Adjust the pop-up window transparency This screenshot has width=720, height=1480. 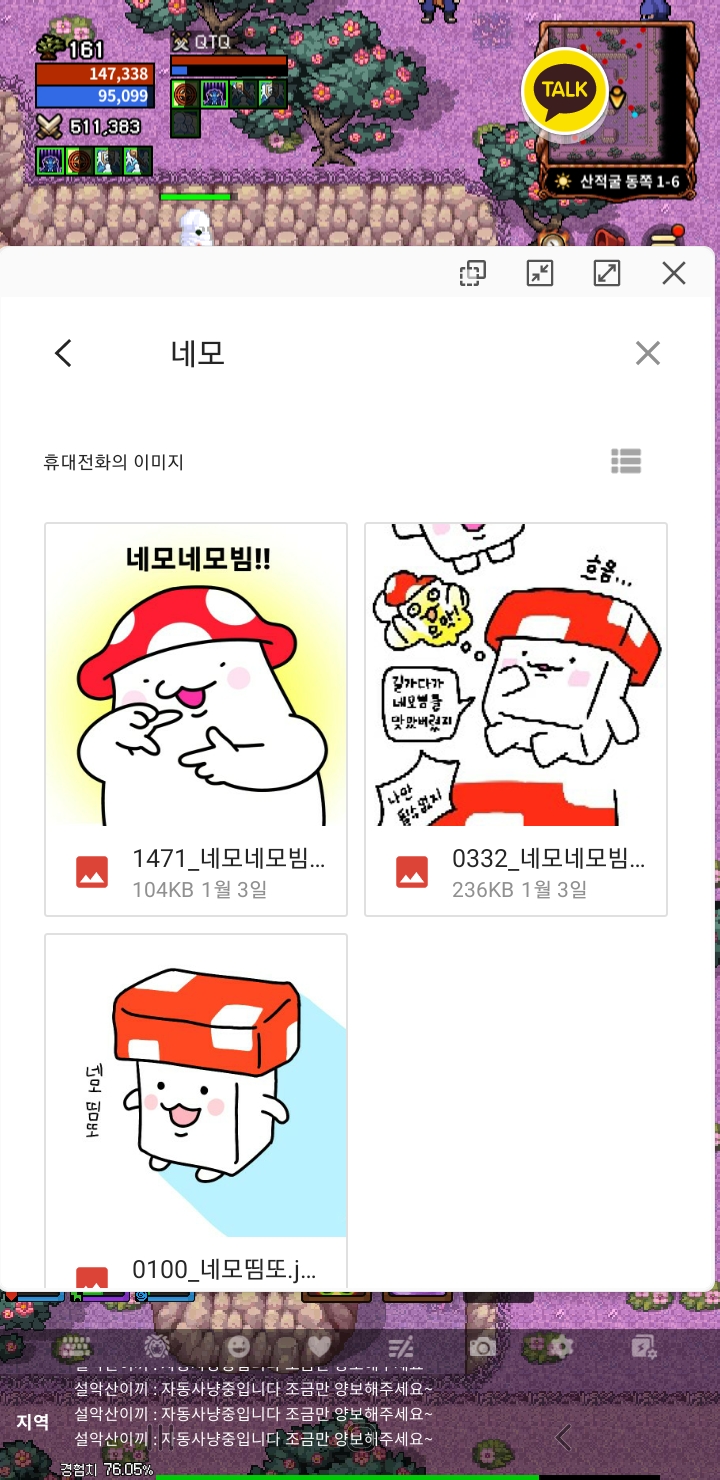click(x=473, y=273)
